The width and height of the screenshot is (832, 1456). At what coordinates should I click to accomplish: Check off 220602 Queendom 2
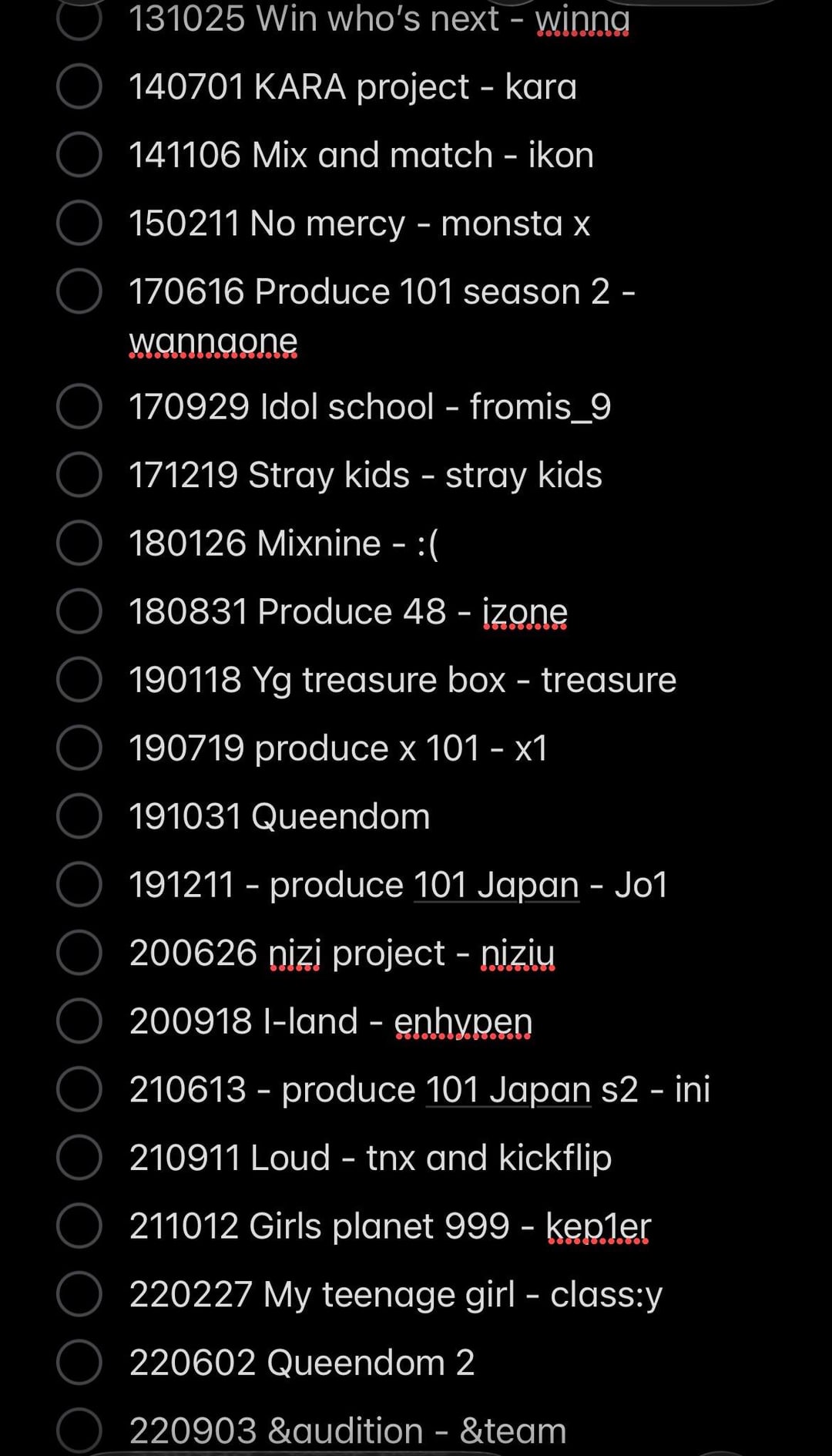tap(79, 1362)
